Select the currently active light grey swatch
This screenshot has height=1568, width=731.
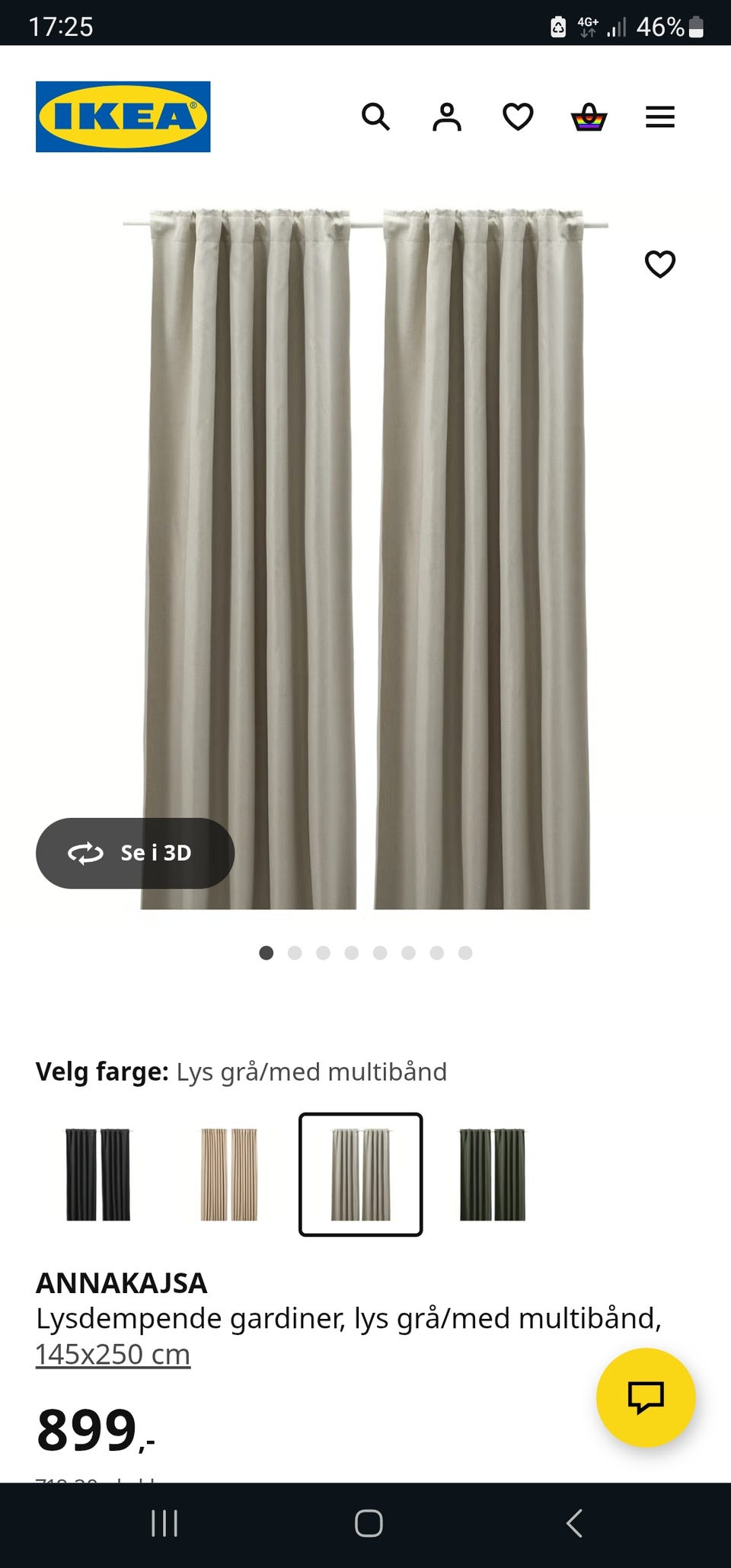pos(360,1174)
